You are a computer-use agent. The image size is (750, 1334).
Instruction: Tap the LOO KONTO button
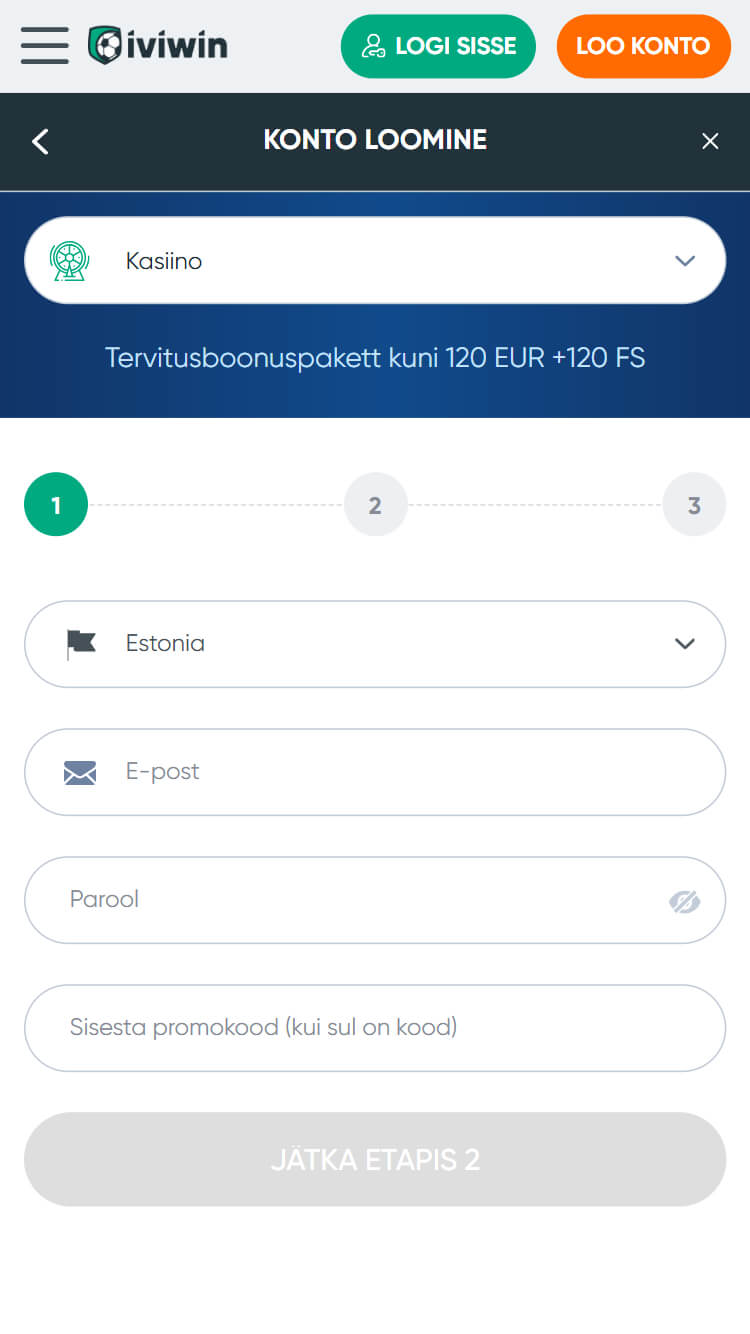coord(643,46)
